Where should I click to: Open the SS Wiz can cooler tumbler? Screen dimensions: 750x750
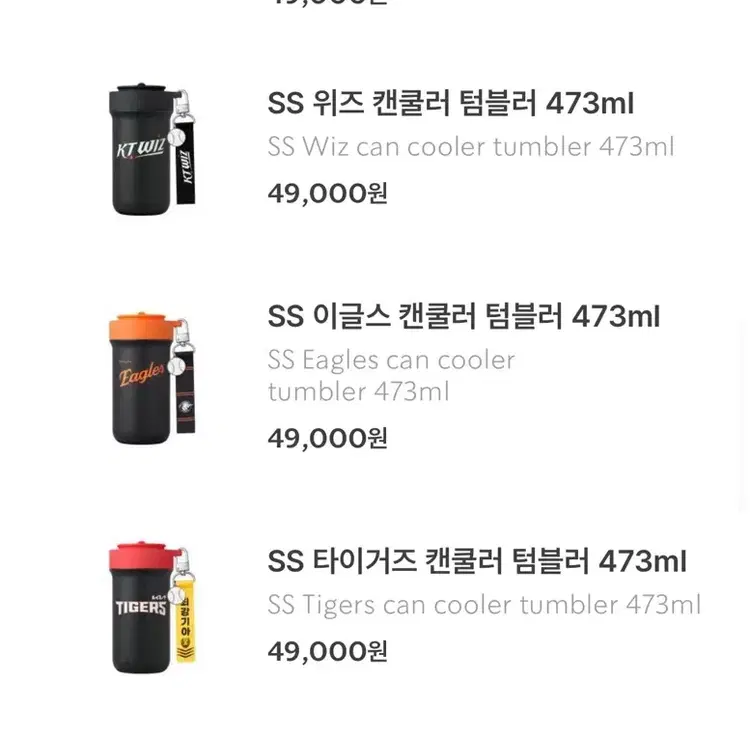point(450,103)
